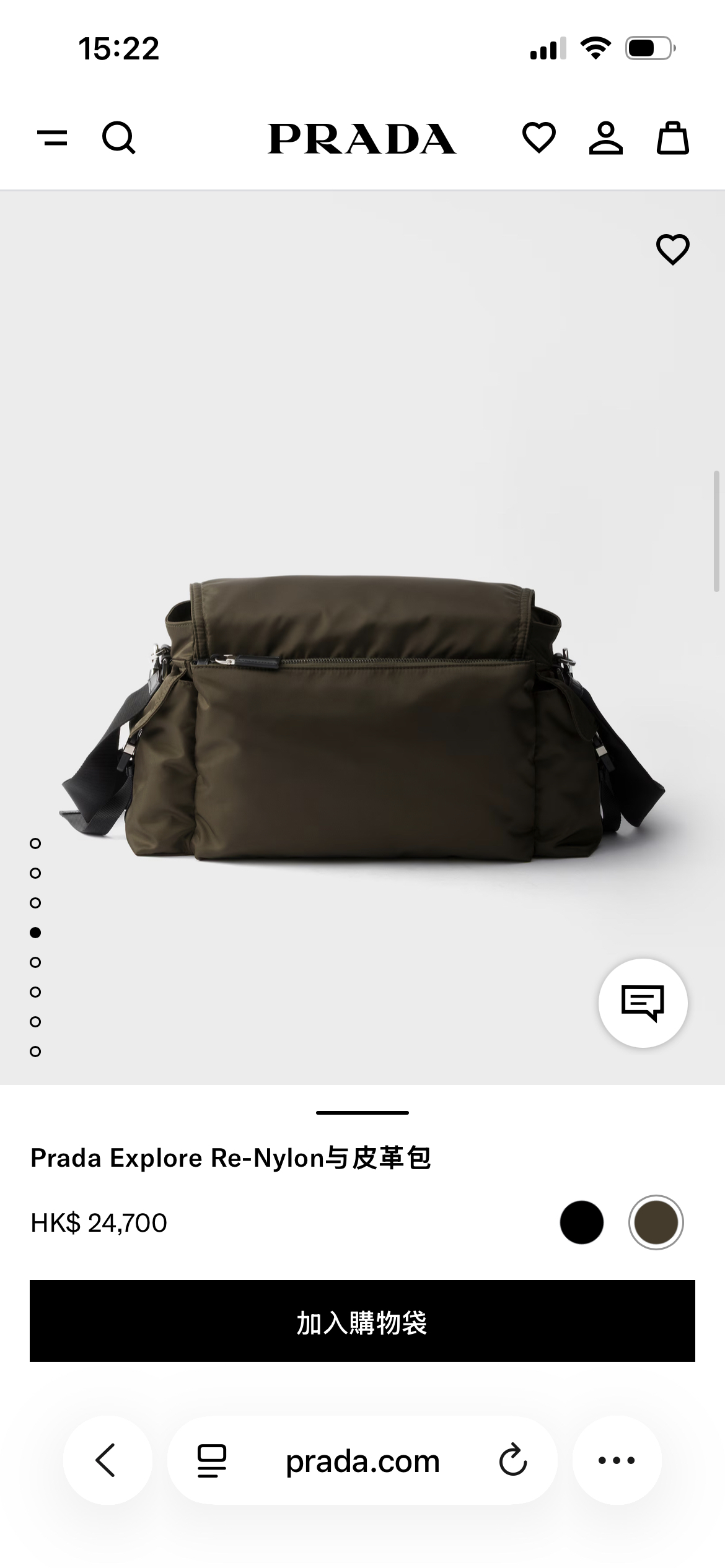The height and width of the screenshot is (1568, 725).
Task: Open the shopping bag
Action: click(672, 137)
